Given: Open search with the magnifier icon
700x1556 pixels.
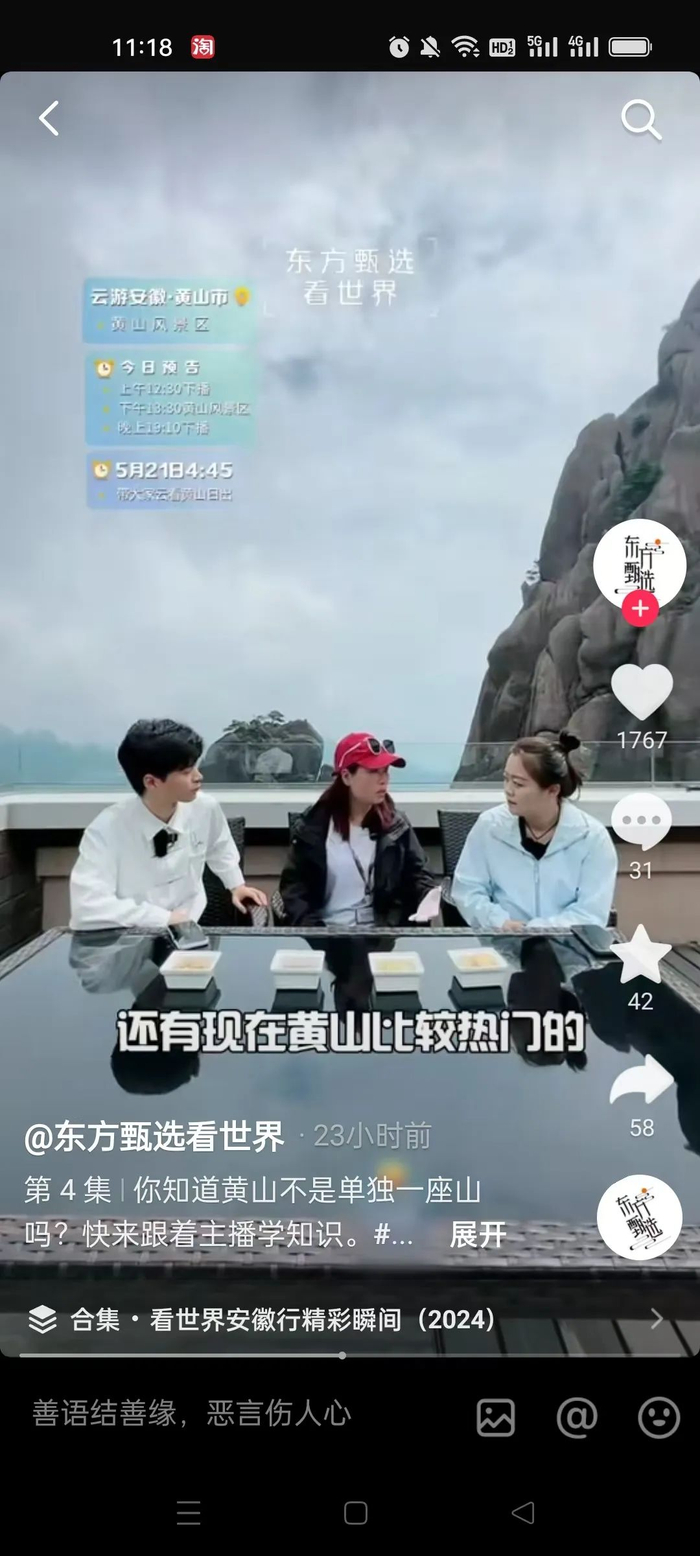Looking at the screenshot, I should click(x=641, y=120).
